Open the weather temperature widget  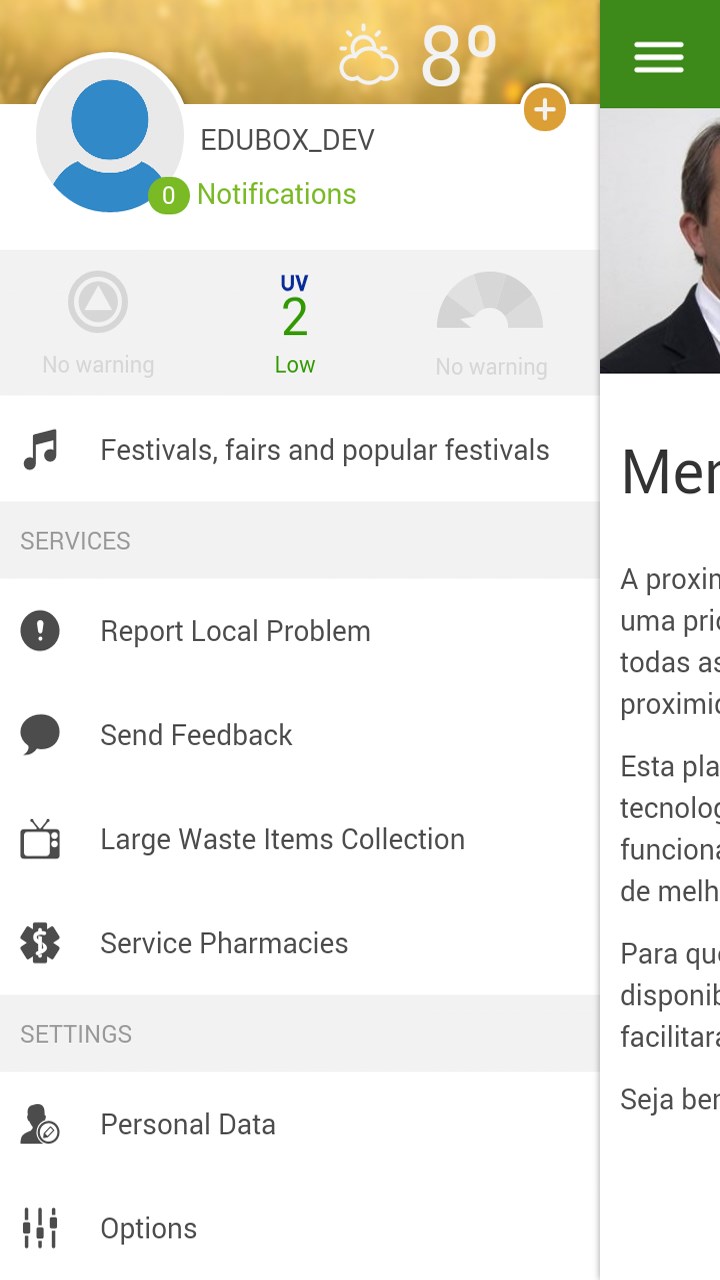tap(418, 55)
